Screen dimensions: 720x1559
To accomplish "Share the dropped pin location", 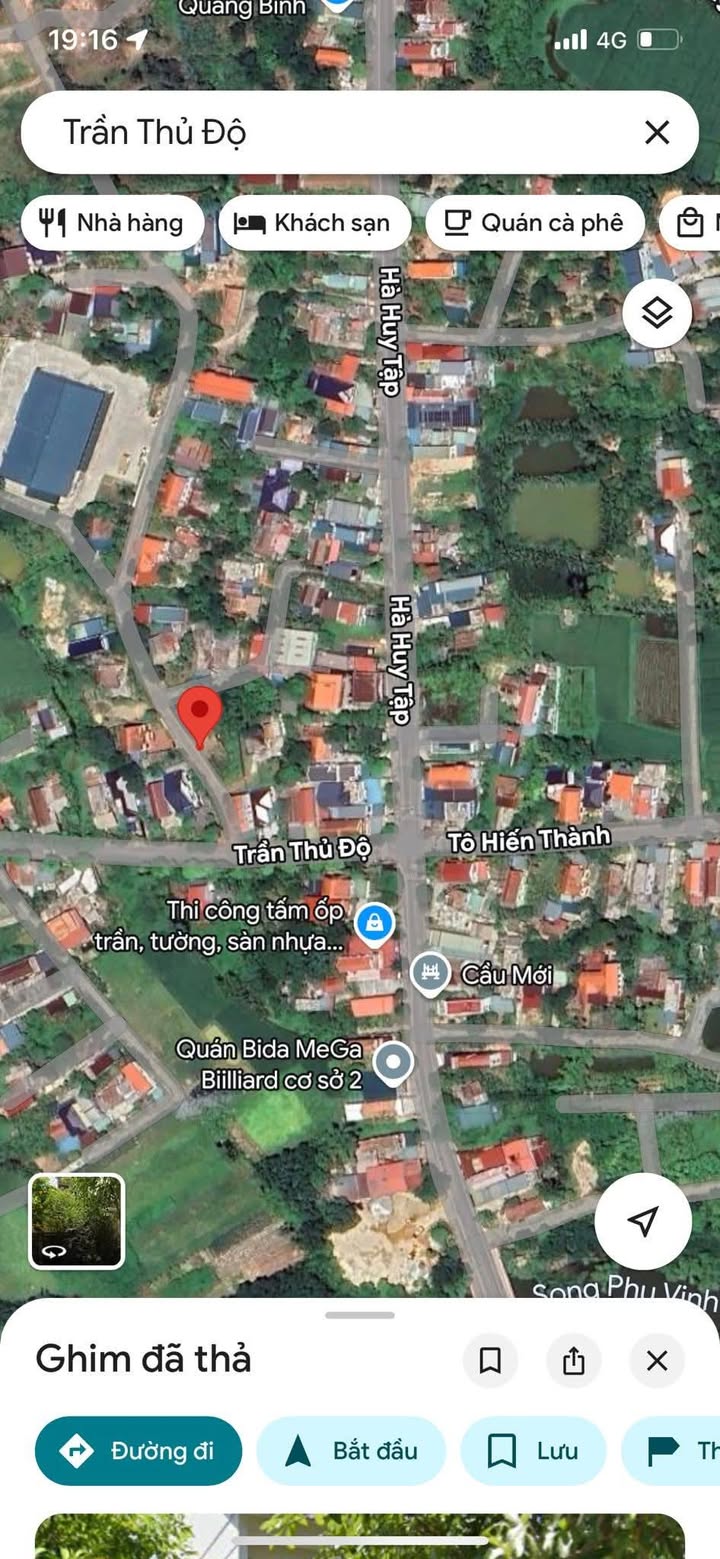I will [x=574, y=1361].
